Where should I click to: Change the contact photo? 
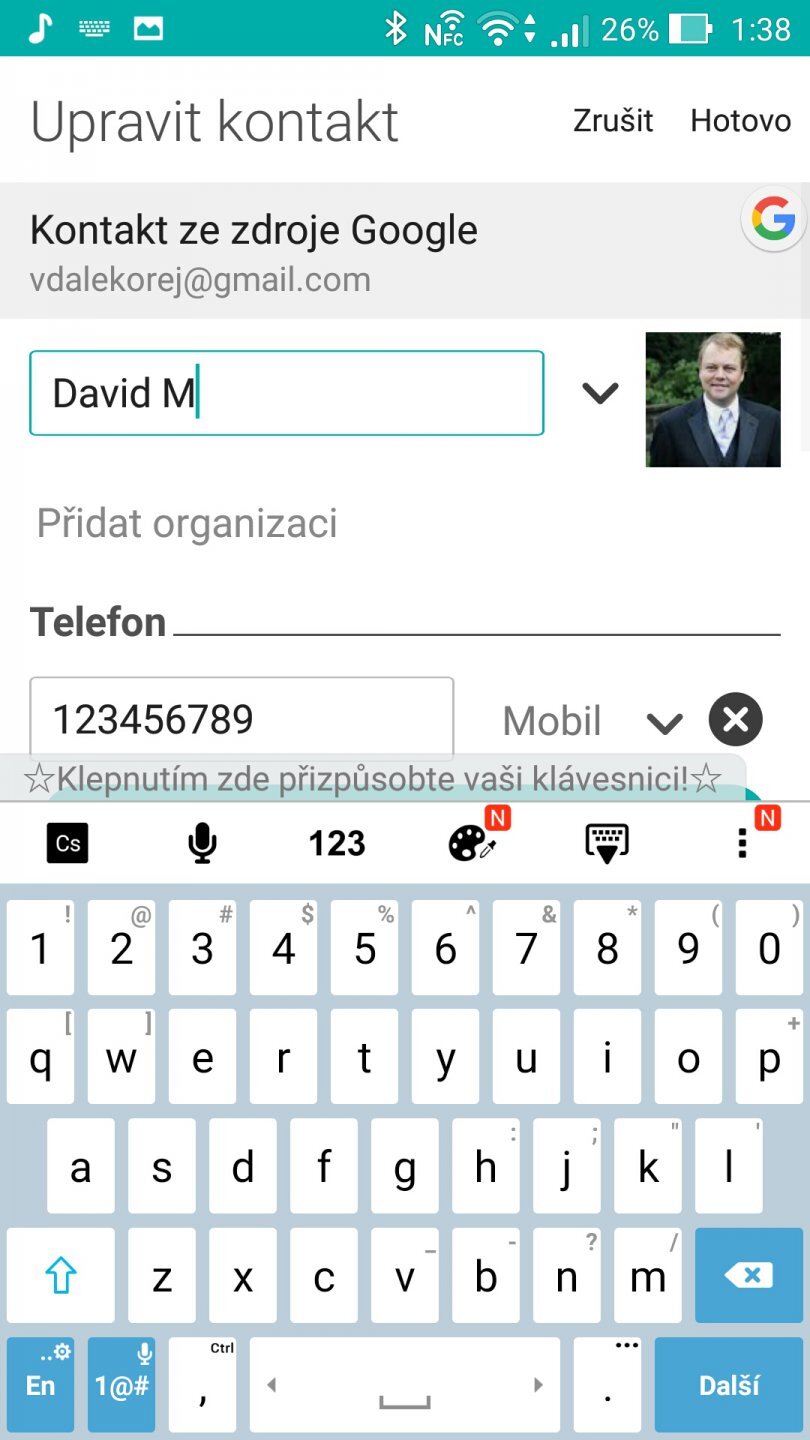[713, 400]
